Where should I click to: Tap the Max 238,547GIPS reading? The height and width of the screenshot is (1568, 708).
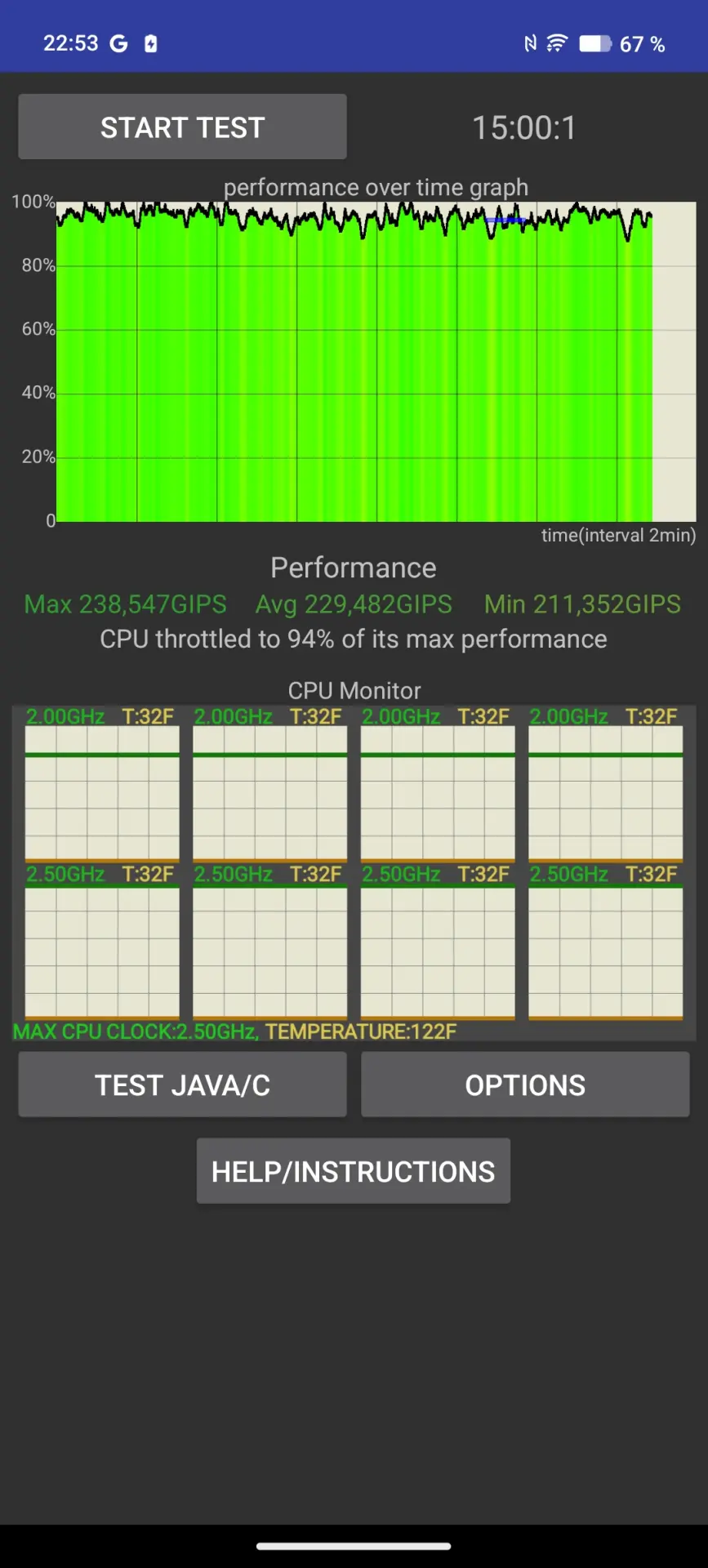(x=126, y=604)
